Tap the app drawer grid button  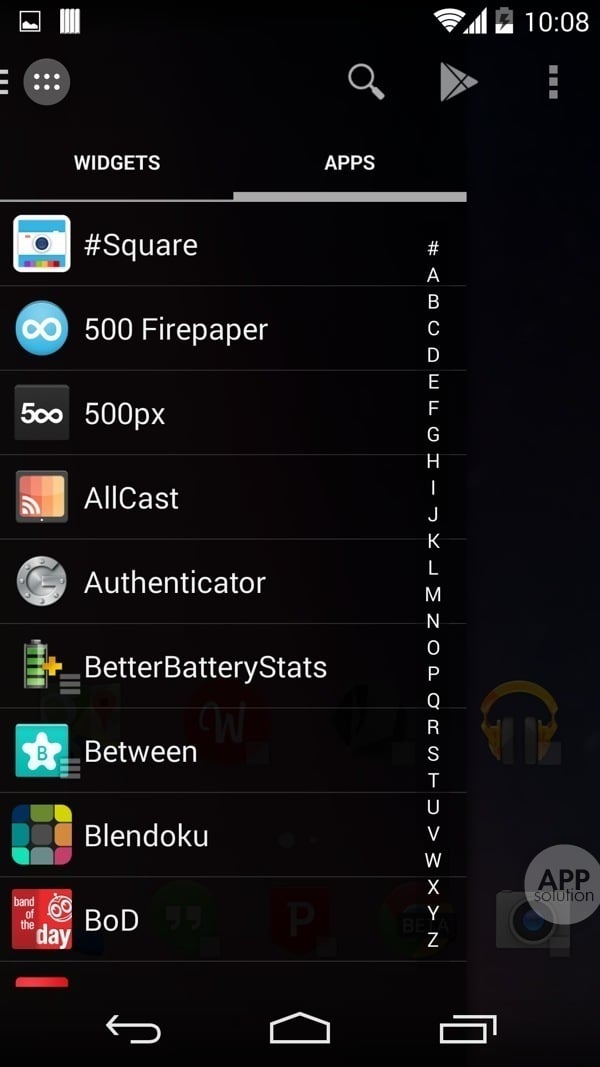click(47, 82)
